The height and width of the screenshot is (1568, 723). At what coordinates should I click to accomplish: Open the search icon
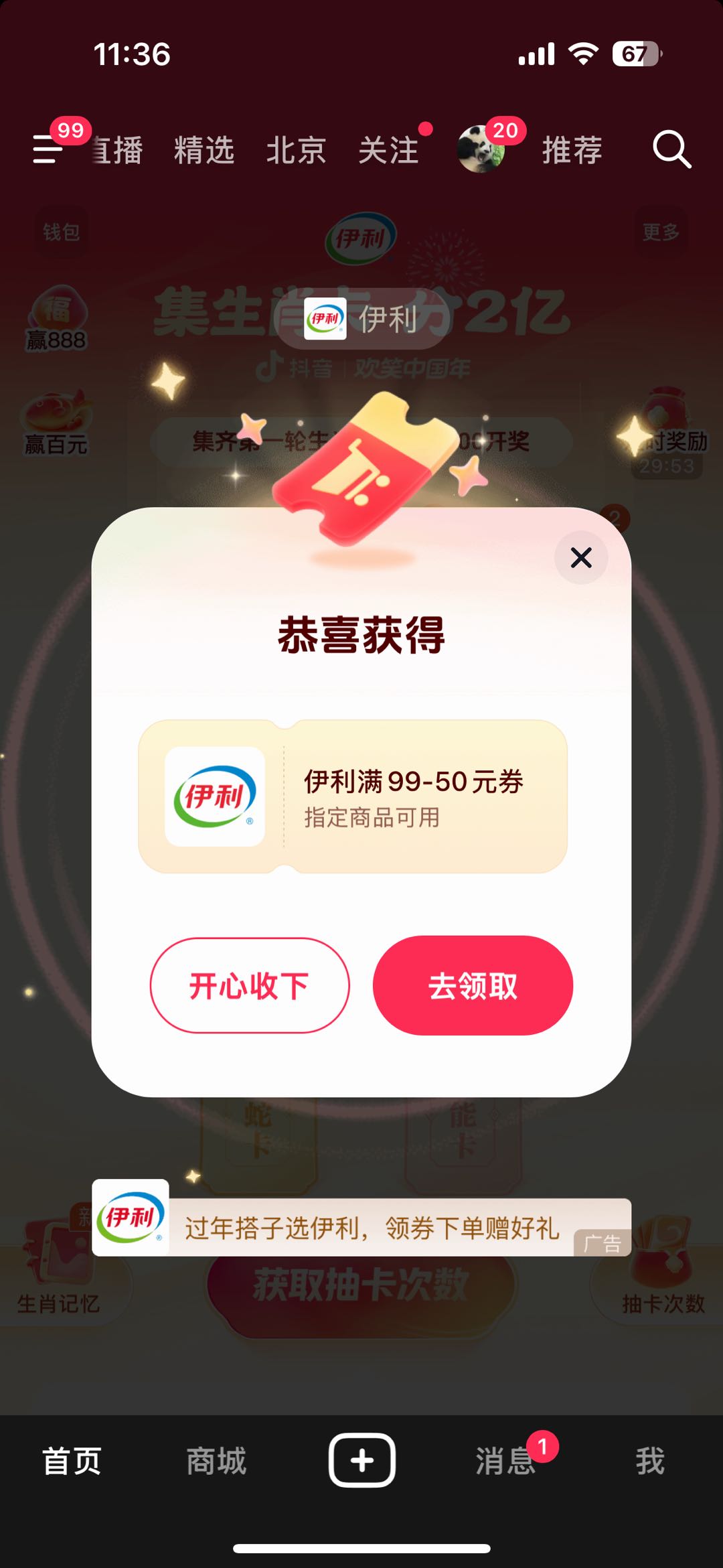pyautogui.click(x=671, y=149)
